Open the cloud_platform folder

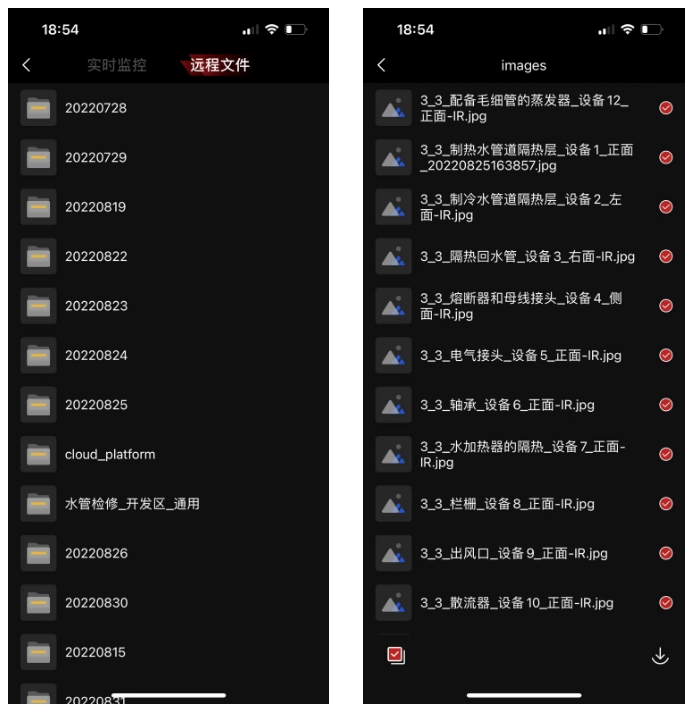click(110, 454)
